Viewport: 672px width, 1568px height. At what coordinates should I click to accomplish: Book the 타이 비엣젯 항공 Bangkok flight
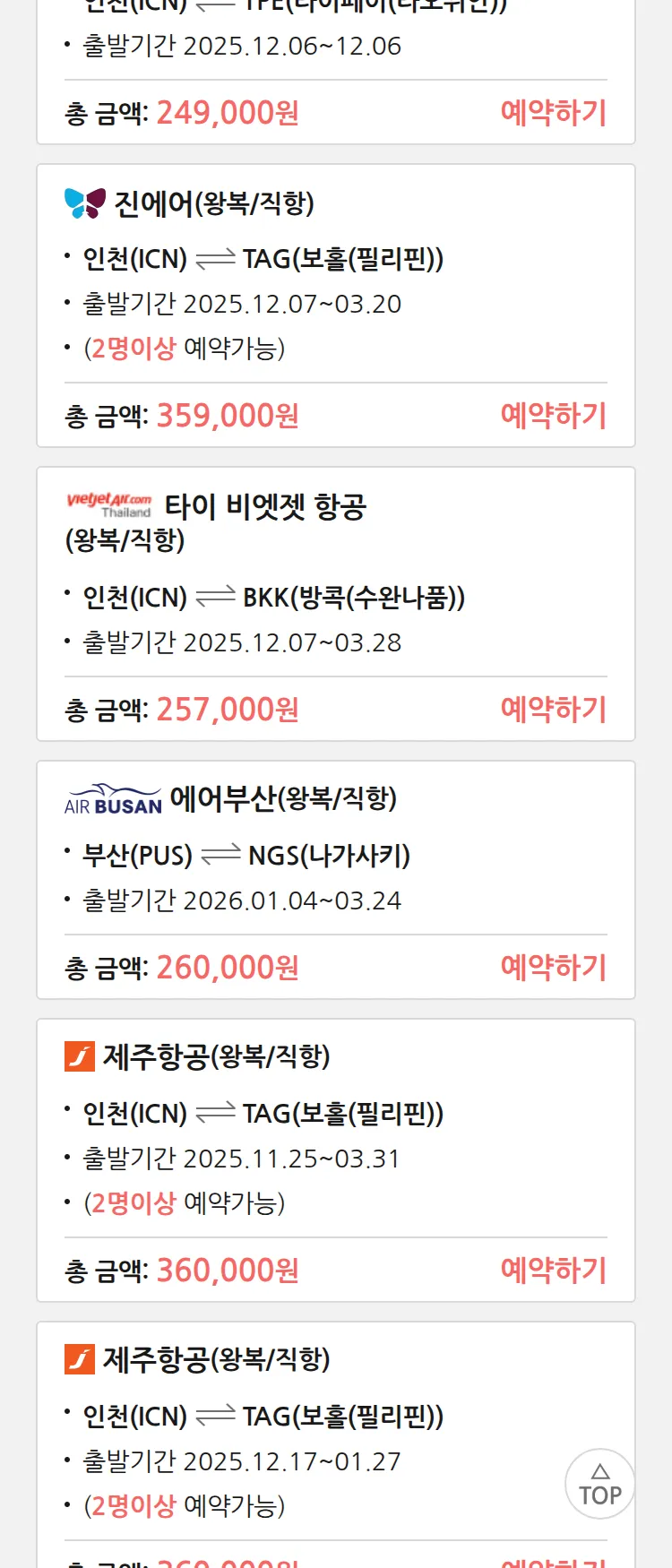tap(553, 710)
